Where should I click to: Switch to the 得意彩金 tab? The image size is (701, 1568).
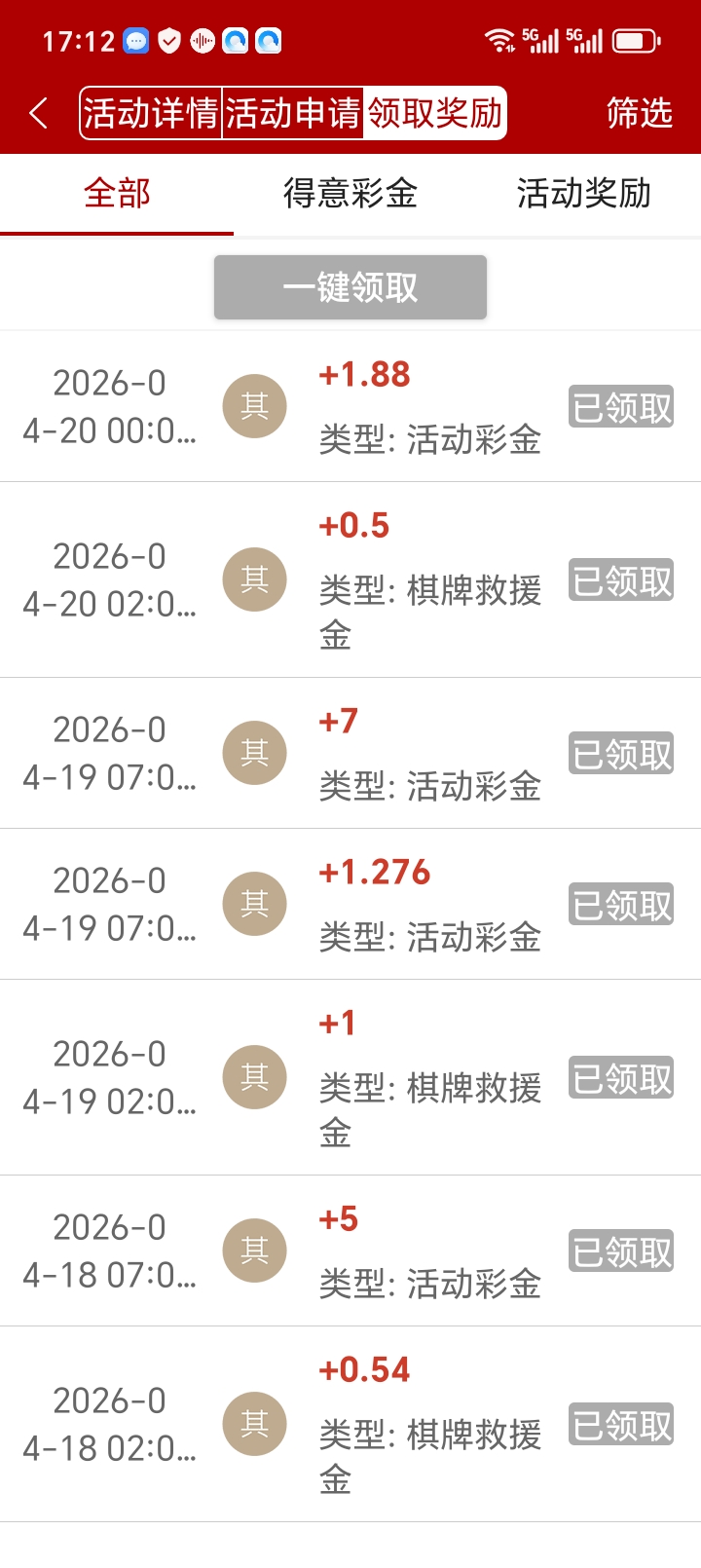tap(351, 194)
